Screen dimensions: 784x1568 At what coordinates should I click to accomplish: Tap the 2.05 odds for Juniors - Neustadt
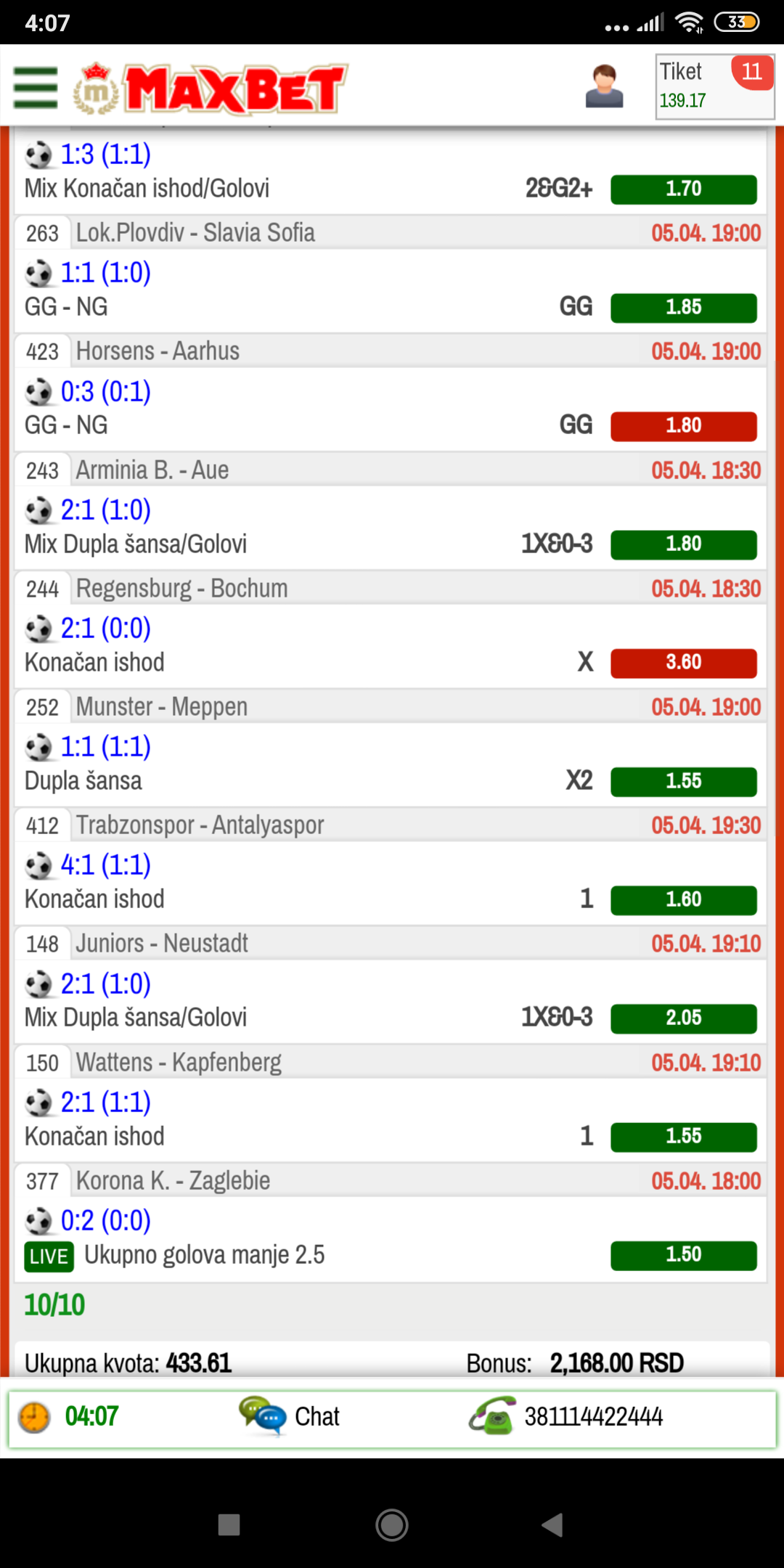683,1018
